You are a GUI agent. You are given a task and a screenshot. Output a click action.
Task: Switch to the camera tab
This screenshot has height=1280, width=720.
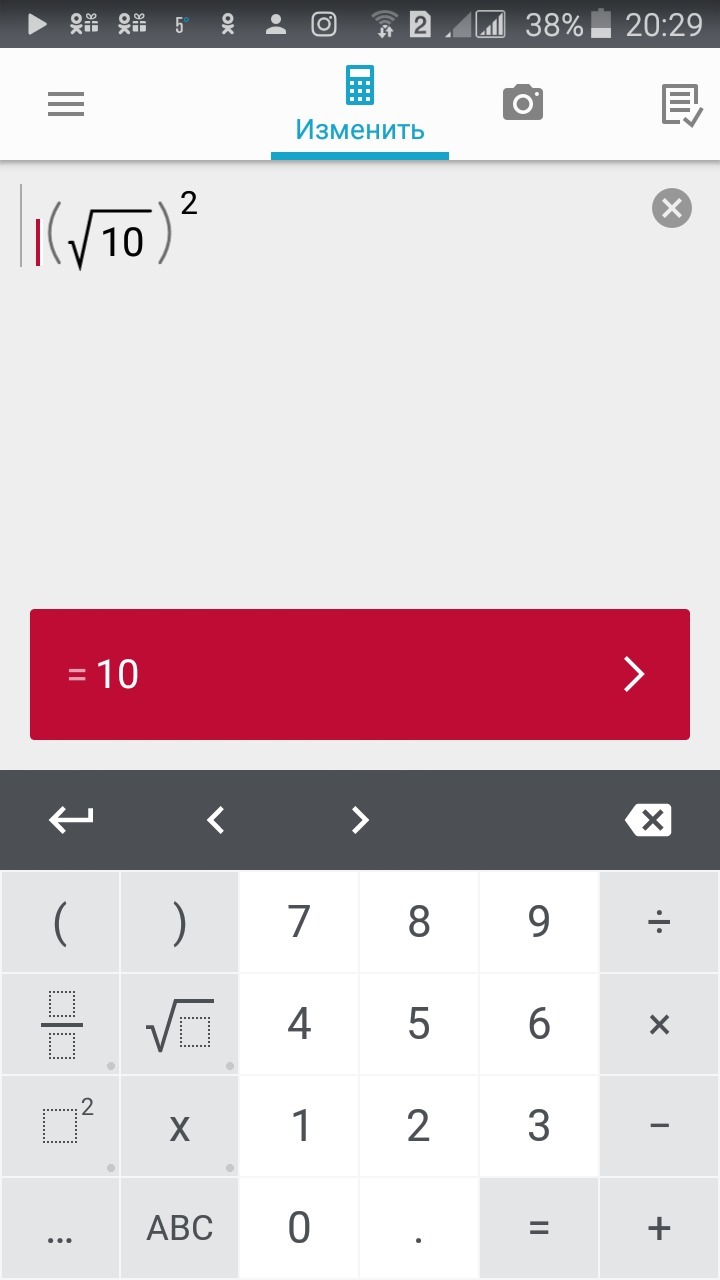523,103
